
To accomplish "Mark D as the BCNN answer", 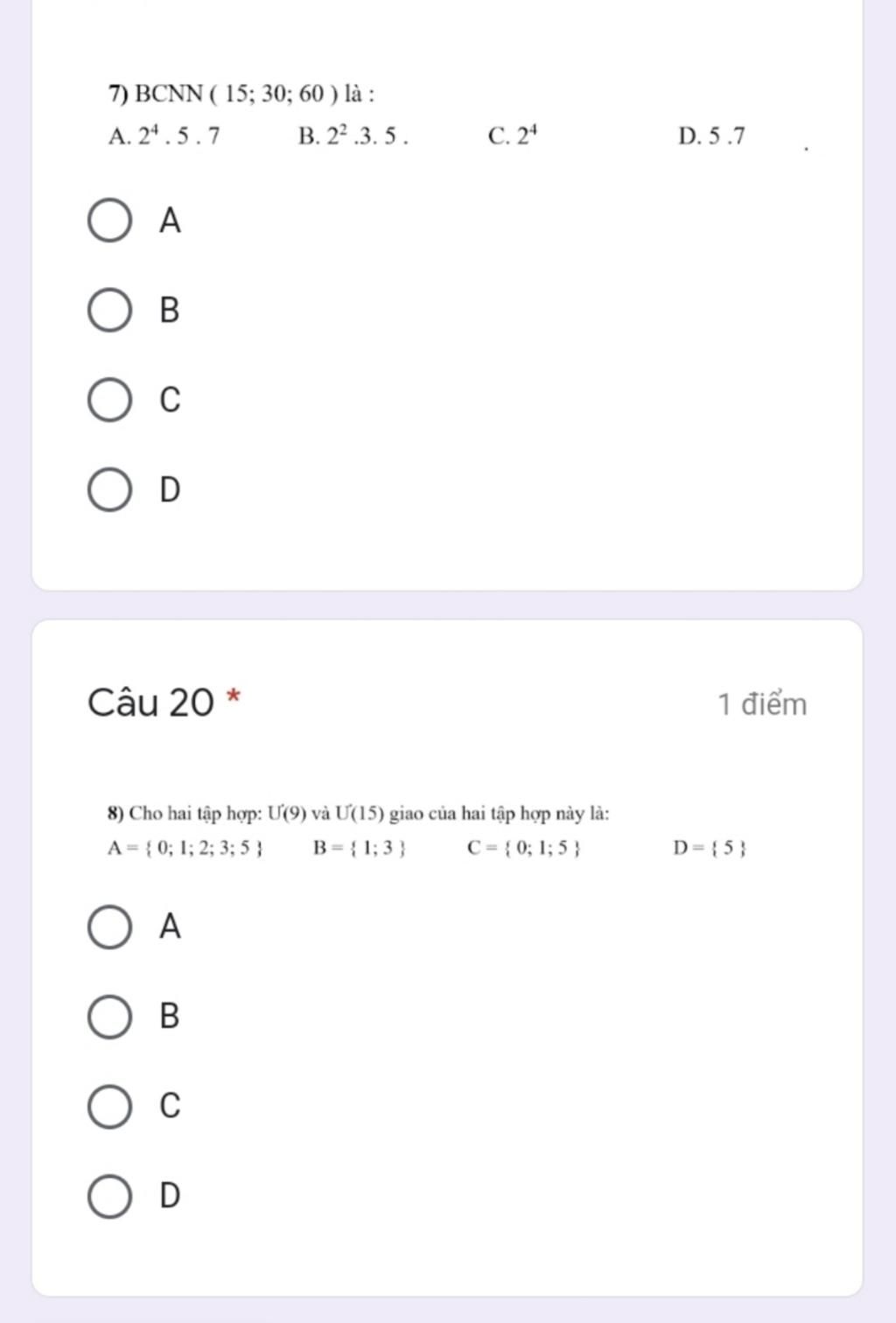I will (110, 490).
